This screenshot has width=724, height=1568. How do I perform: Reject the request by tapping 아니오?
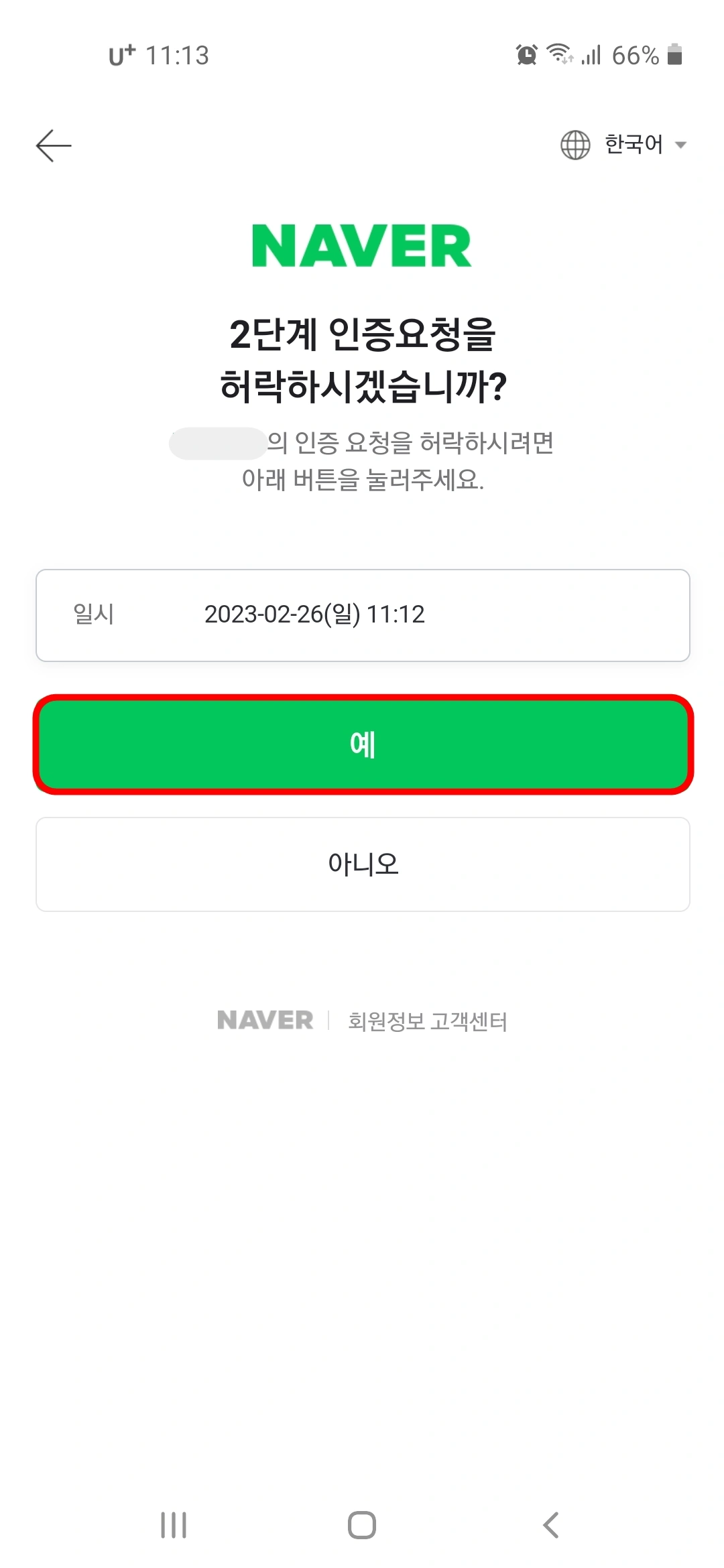pos(362,864)
